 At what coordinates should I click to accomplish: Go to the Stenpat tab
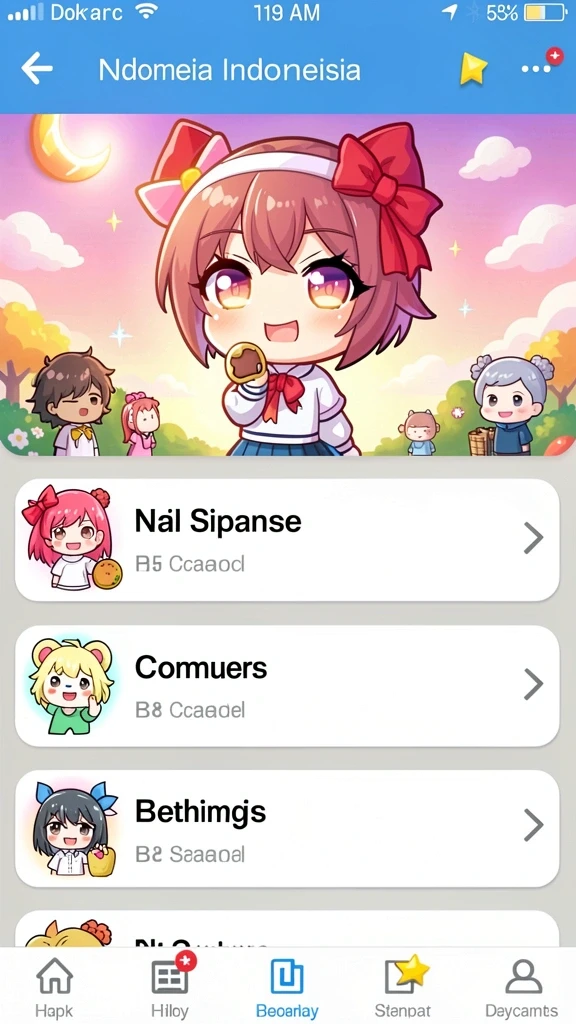(403, 987)
